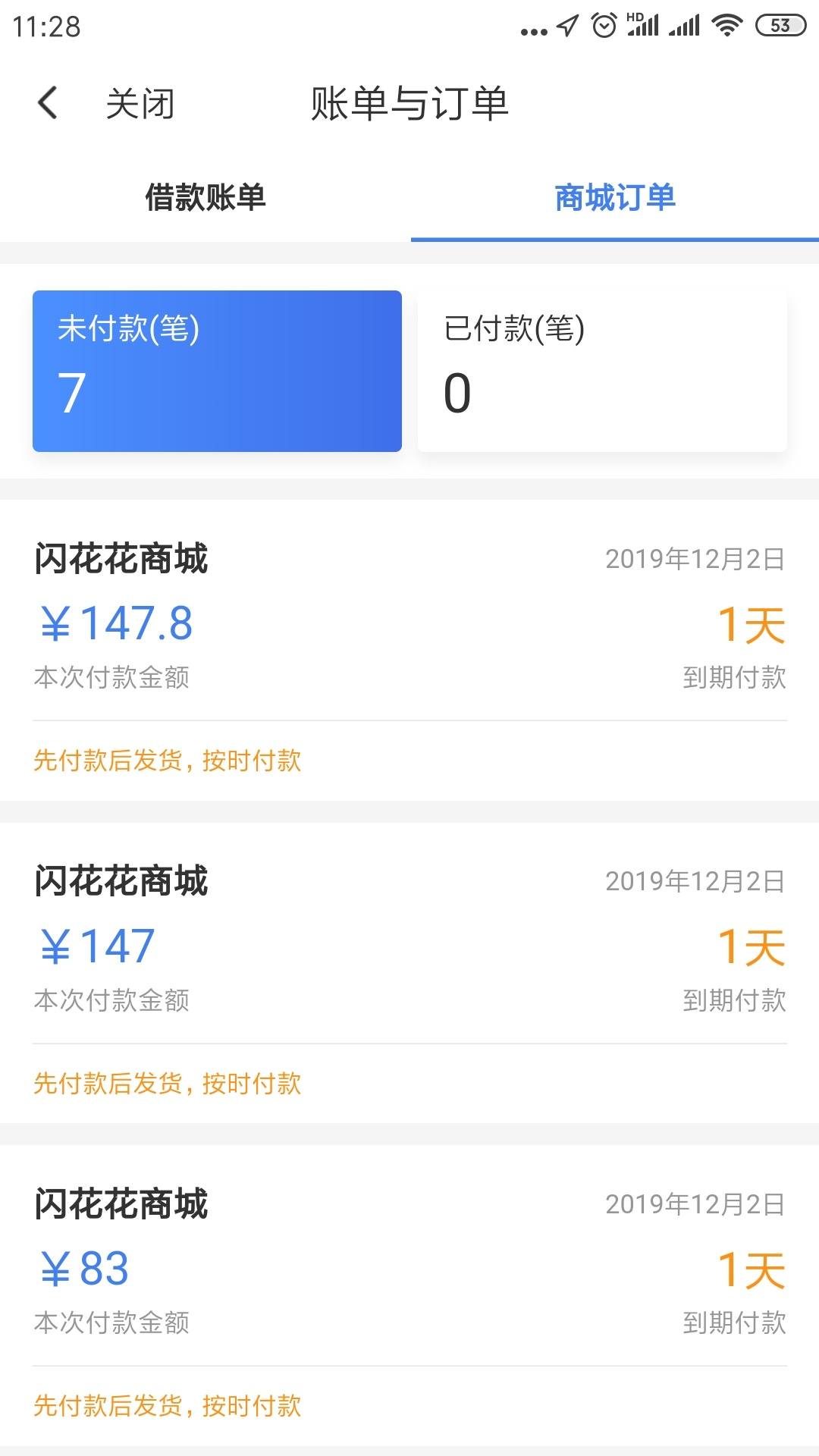Open the ¥83 闪花花商城 order
Screen dimensions: 819x1456
tap(409, 1295)
